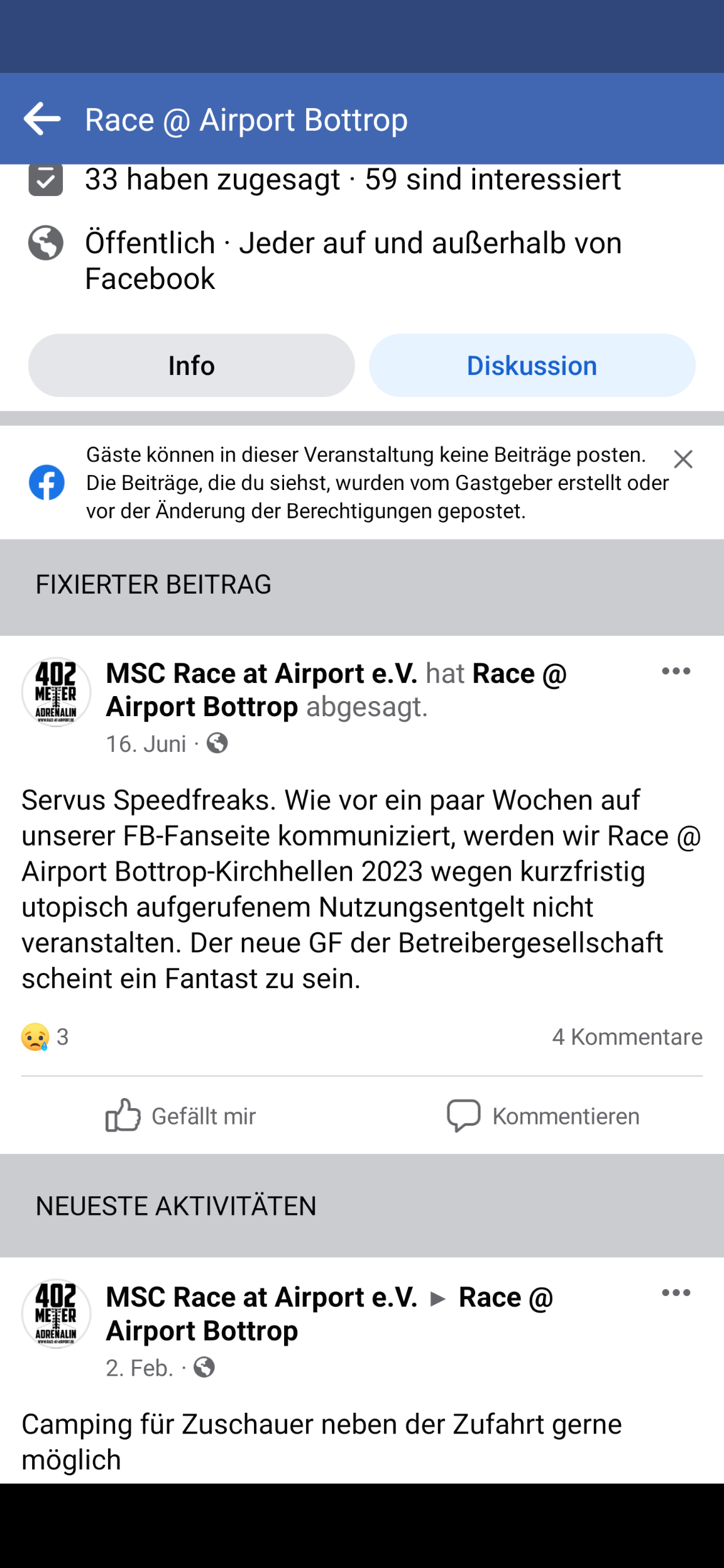Open MSC Race at Airport e.V. avatar in pinned post
724x1568 pixels.
[x=57, y=692]
